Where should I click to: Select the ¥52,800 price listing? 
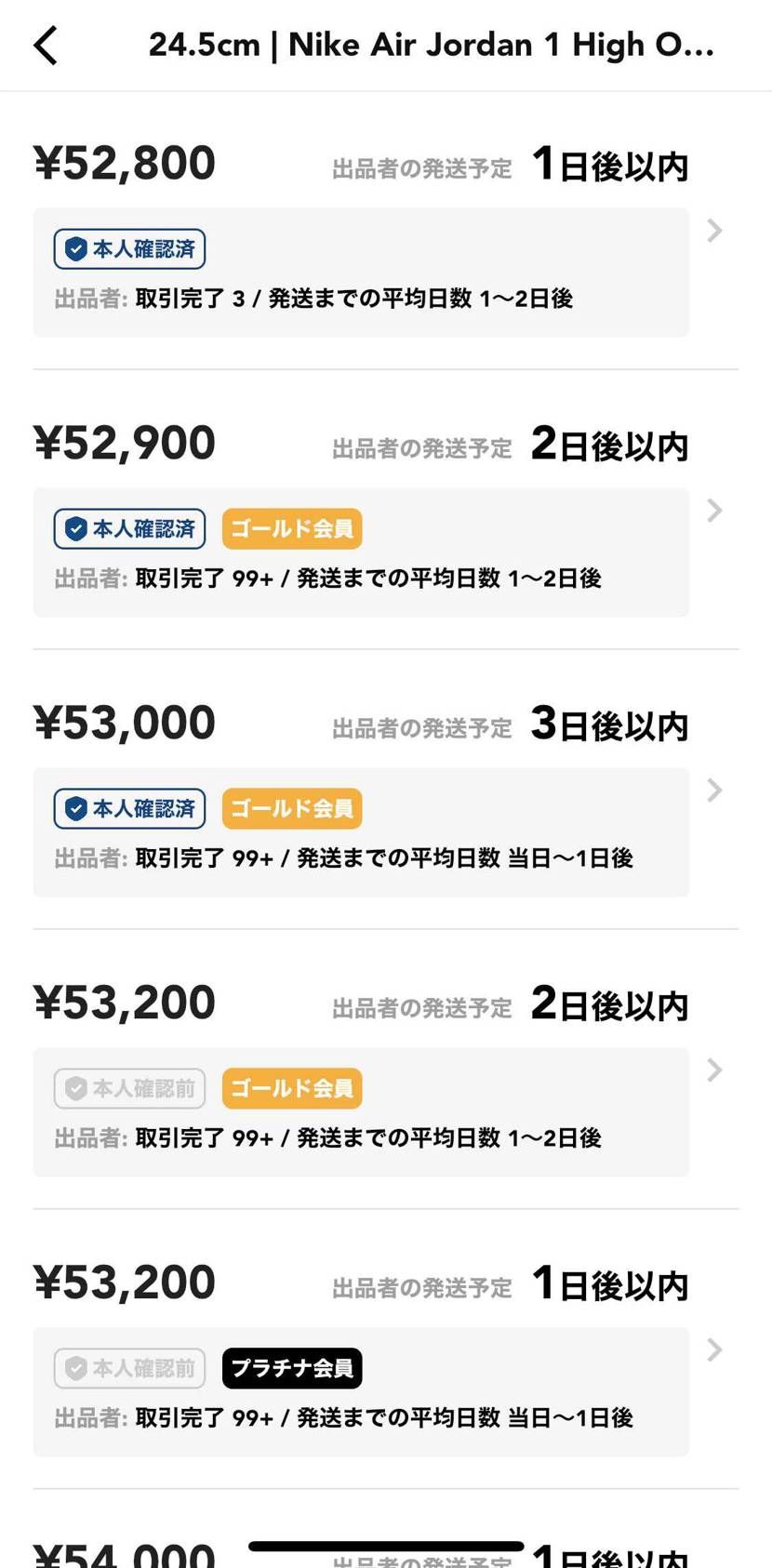click(124, 162)
